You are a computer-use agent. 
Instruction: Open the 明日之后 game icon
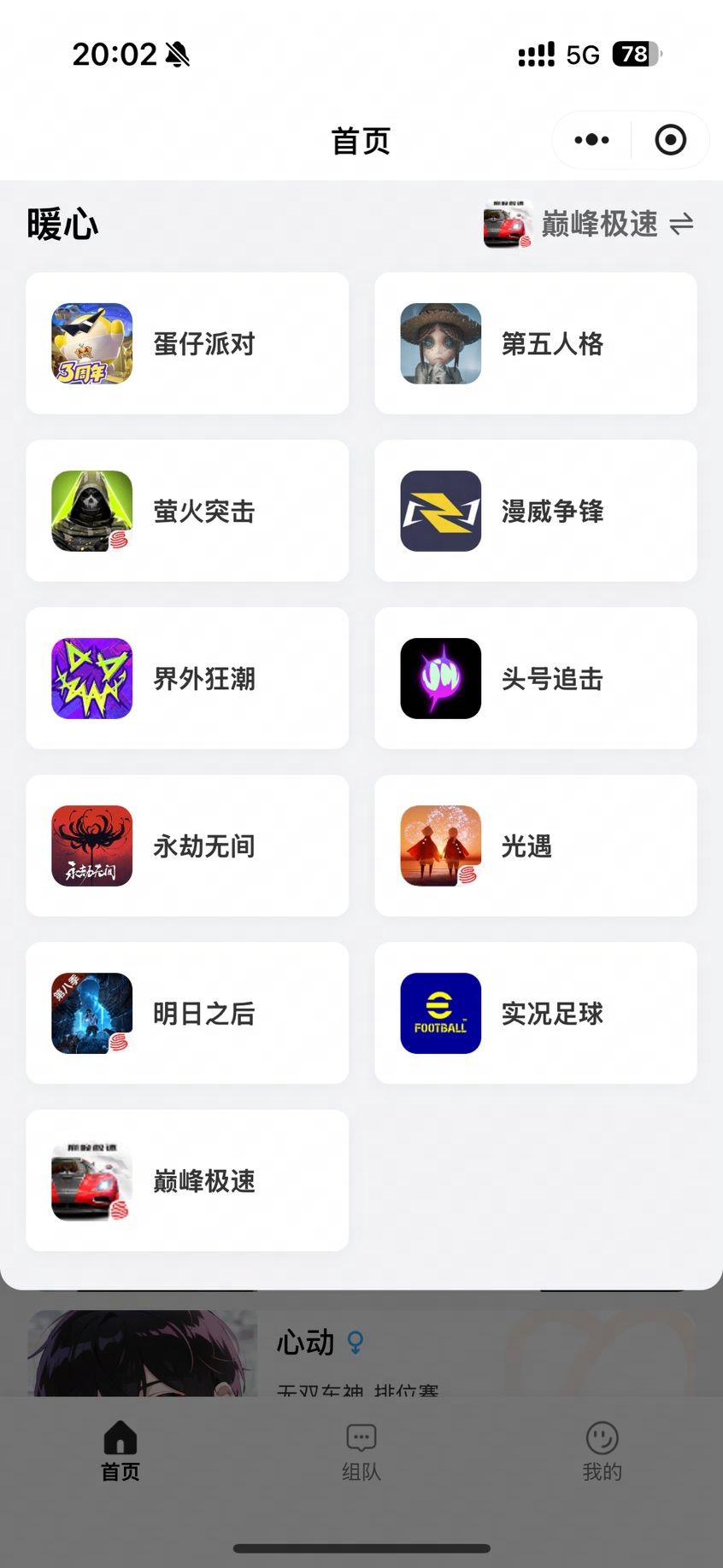(x=90, y=1013)
